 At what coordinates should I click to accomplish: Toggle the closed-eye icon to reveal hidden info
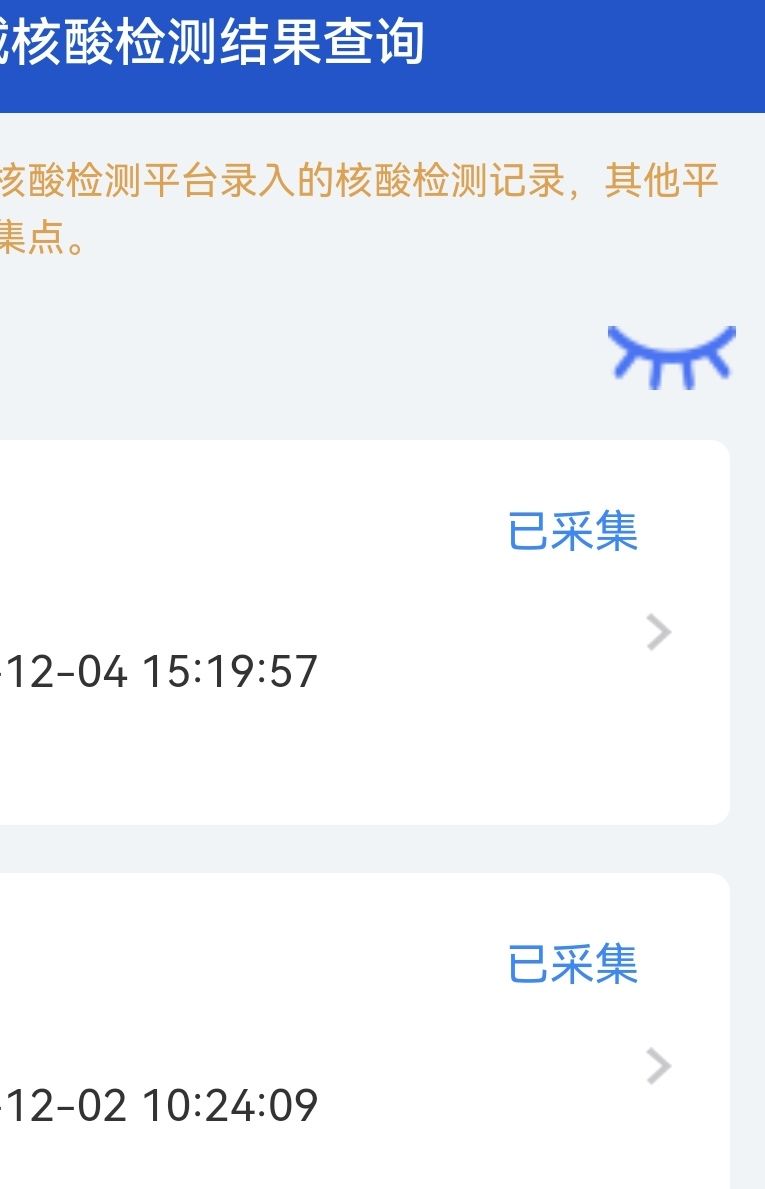click(672, 356)
